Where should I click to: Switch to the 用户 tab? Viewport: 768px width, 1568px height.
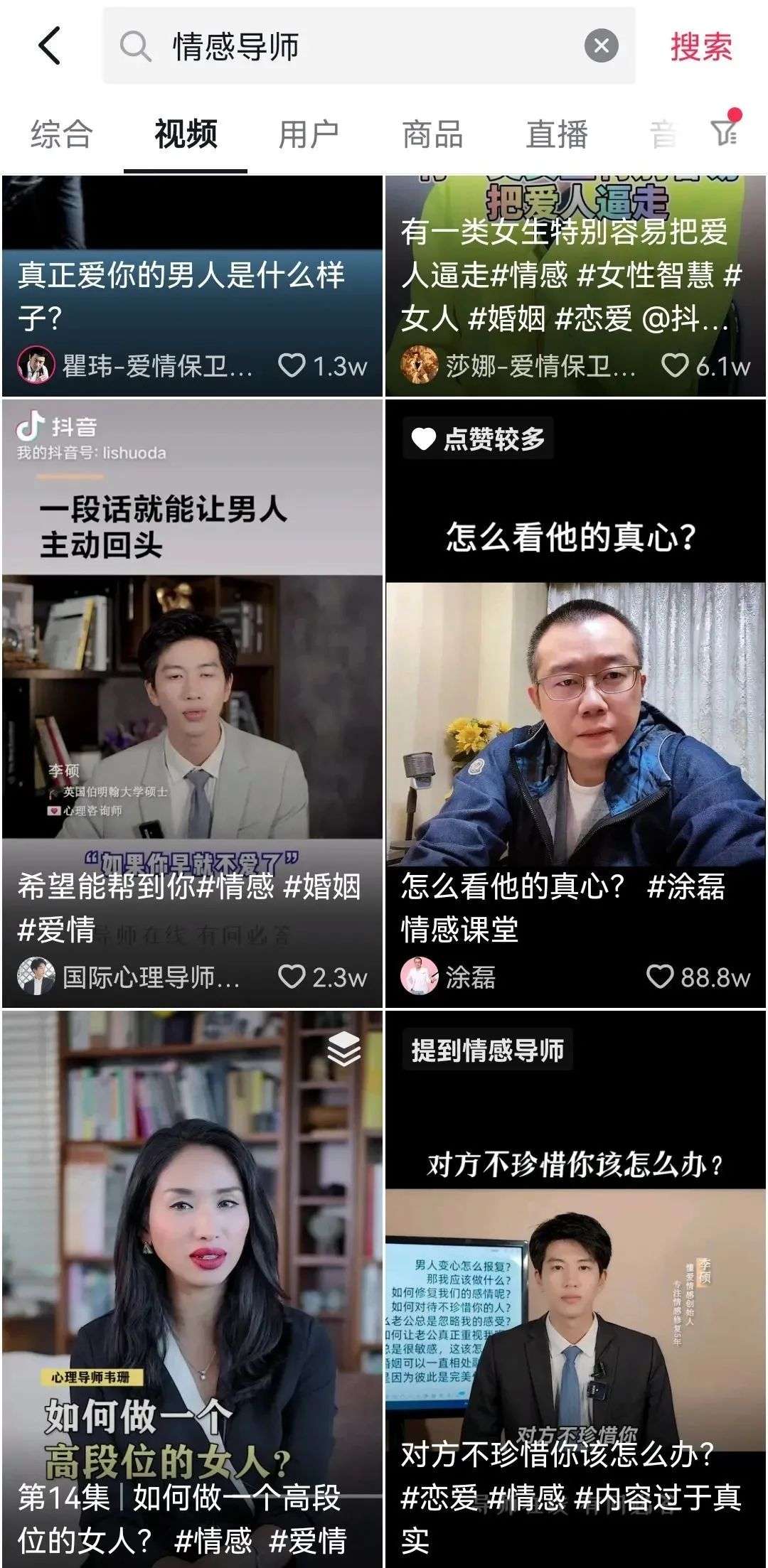click(x=309, y=134)
